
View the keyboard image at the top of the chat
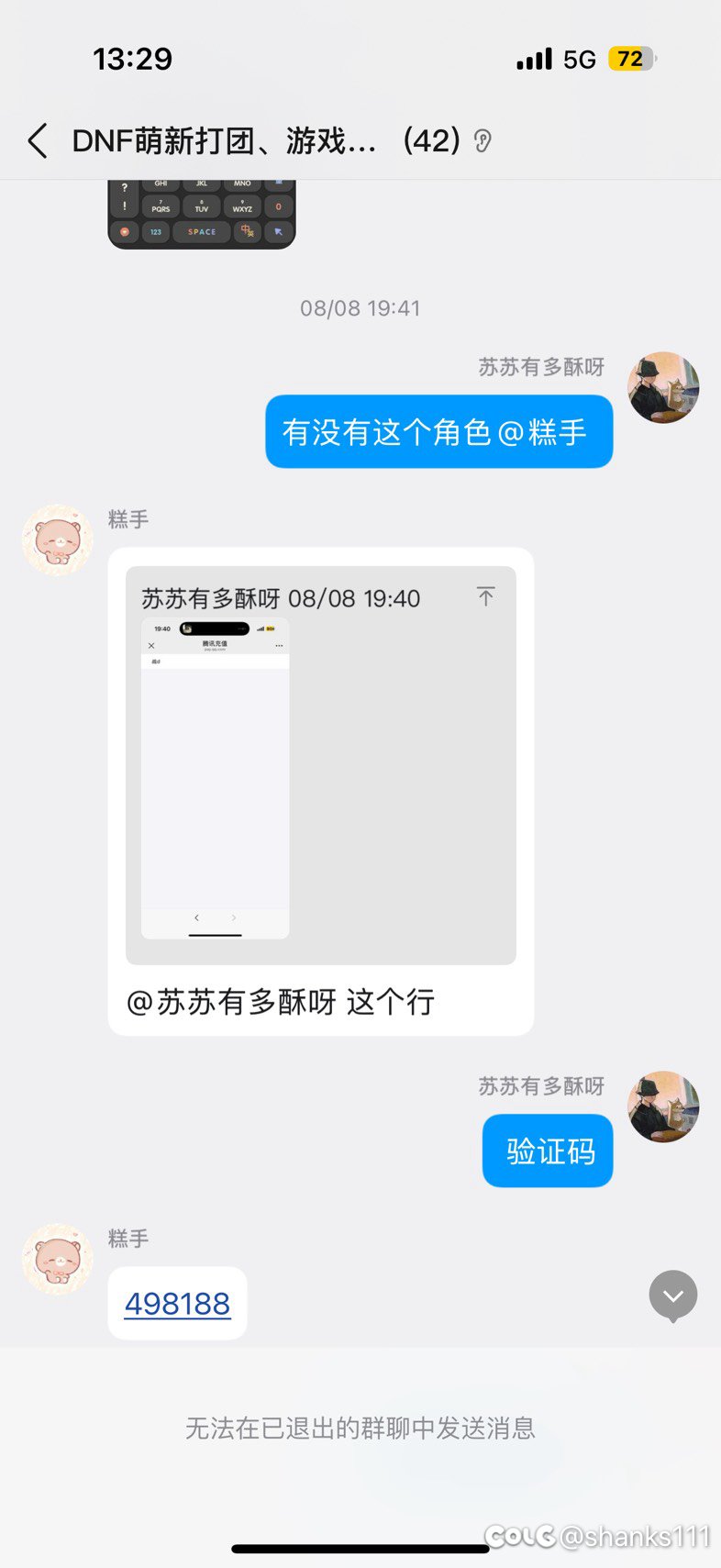click(202, 214)
